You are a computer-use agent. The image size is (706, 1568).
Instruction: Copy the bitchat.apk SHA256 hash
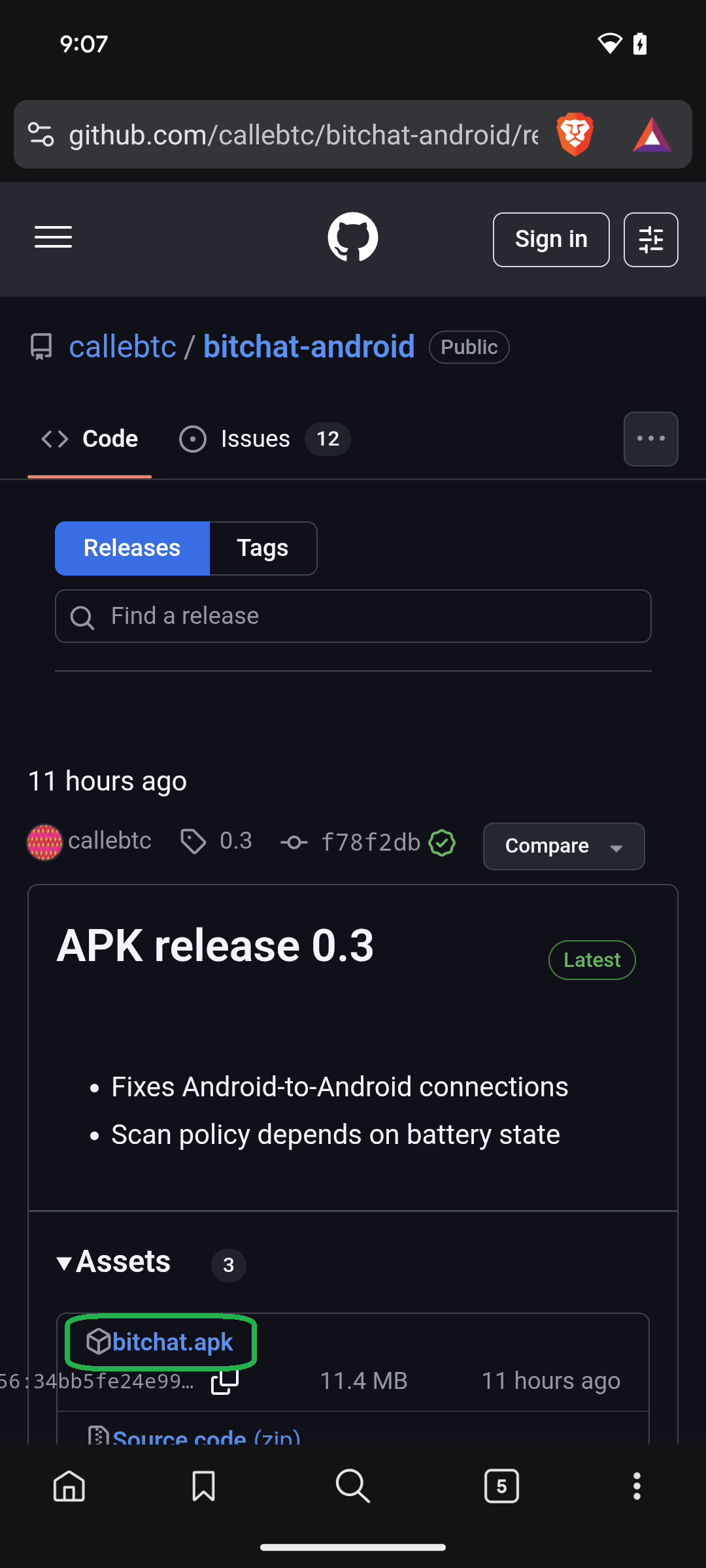[x=225, y=1380]
